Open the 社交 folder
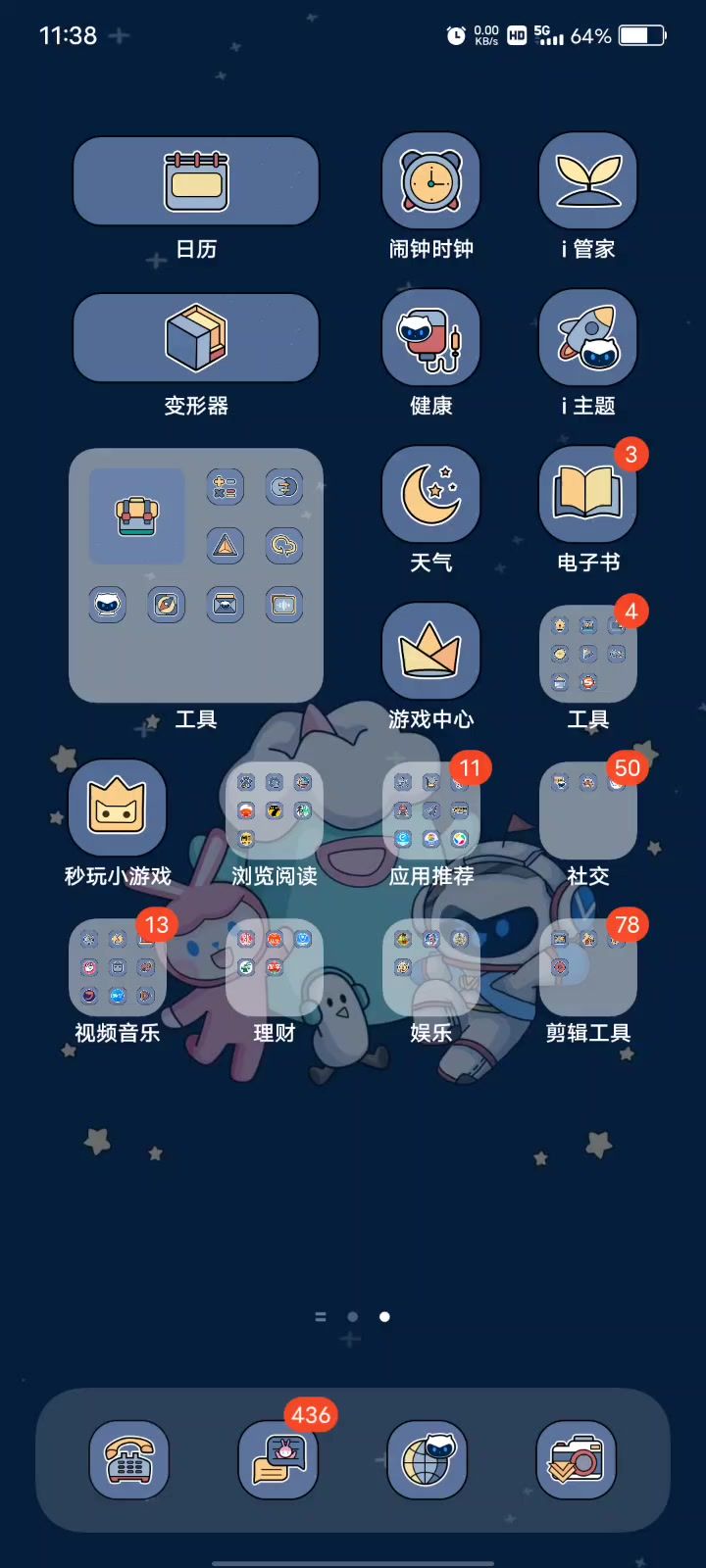706x1568 pixels. [x=587, y=810]
